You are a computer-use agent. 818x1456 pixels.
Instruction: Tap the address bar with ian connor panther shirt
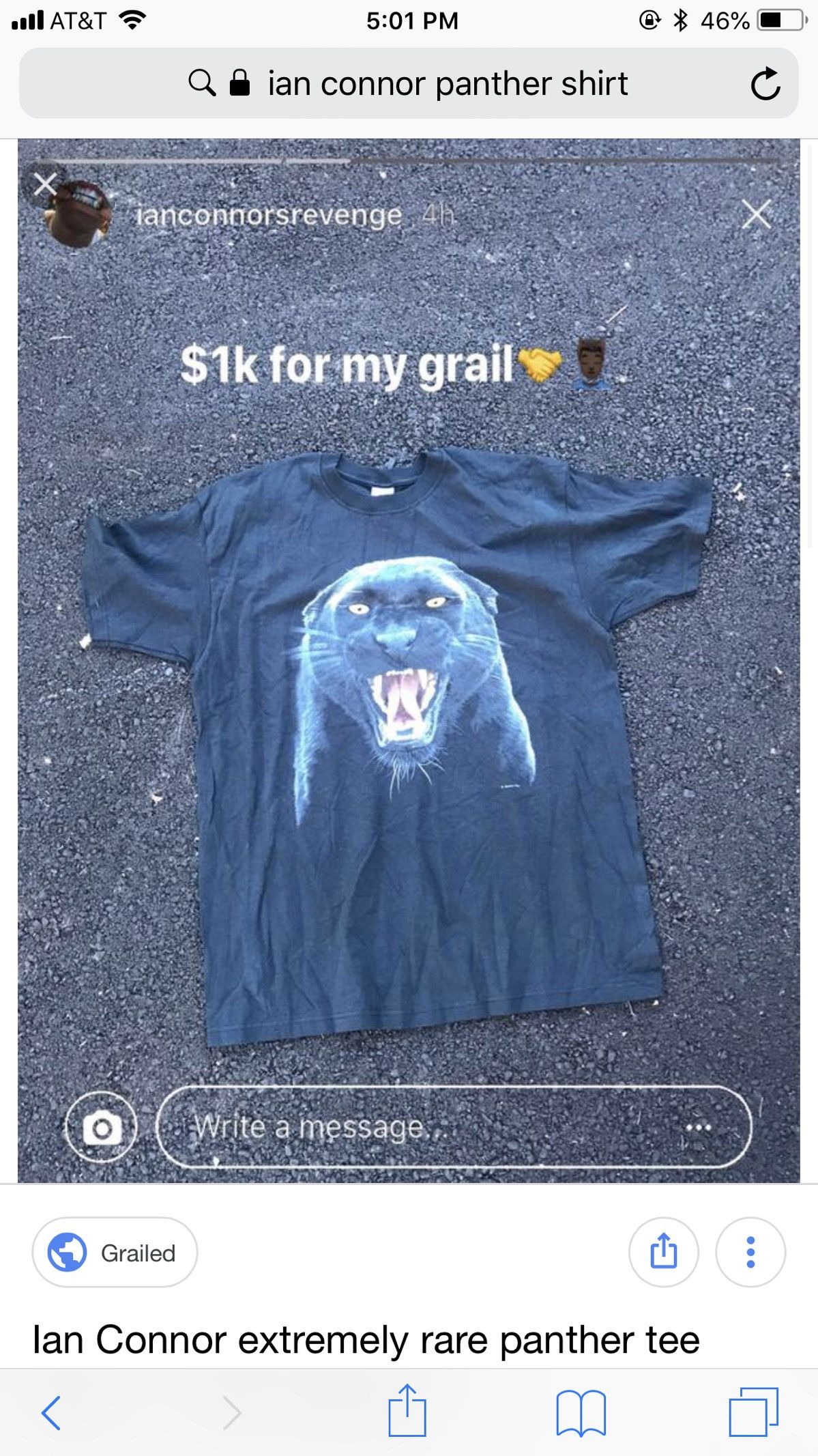[447, 84]
